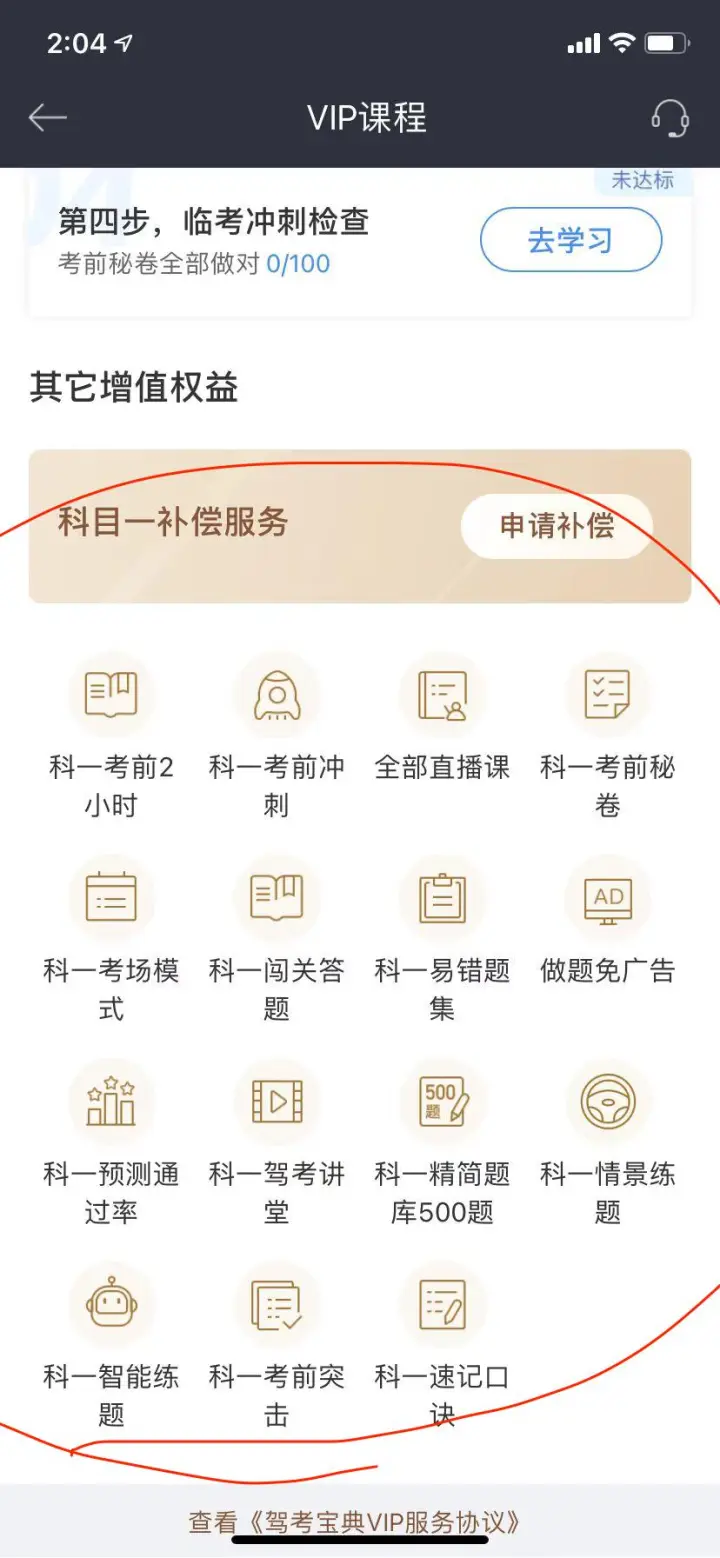The image size is (720, 1558).
Task: Go back using the top-left arrow
Action: (47, 118)
